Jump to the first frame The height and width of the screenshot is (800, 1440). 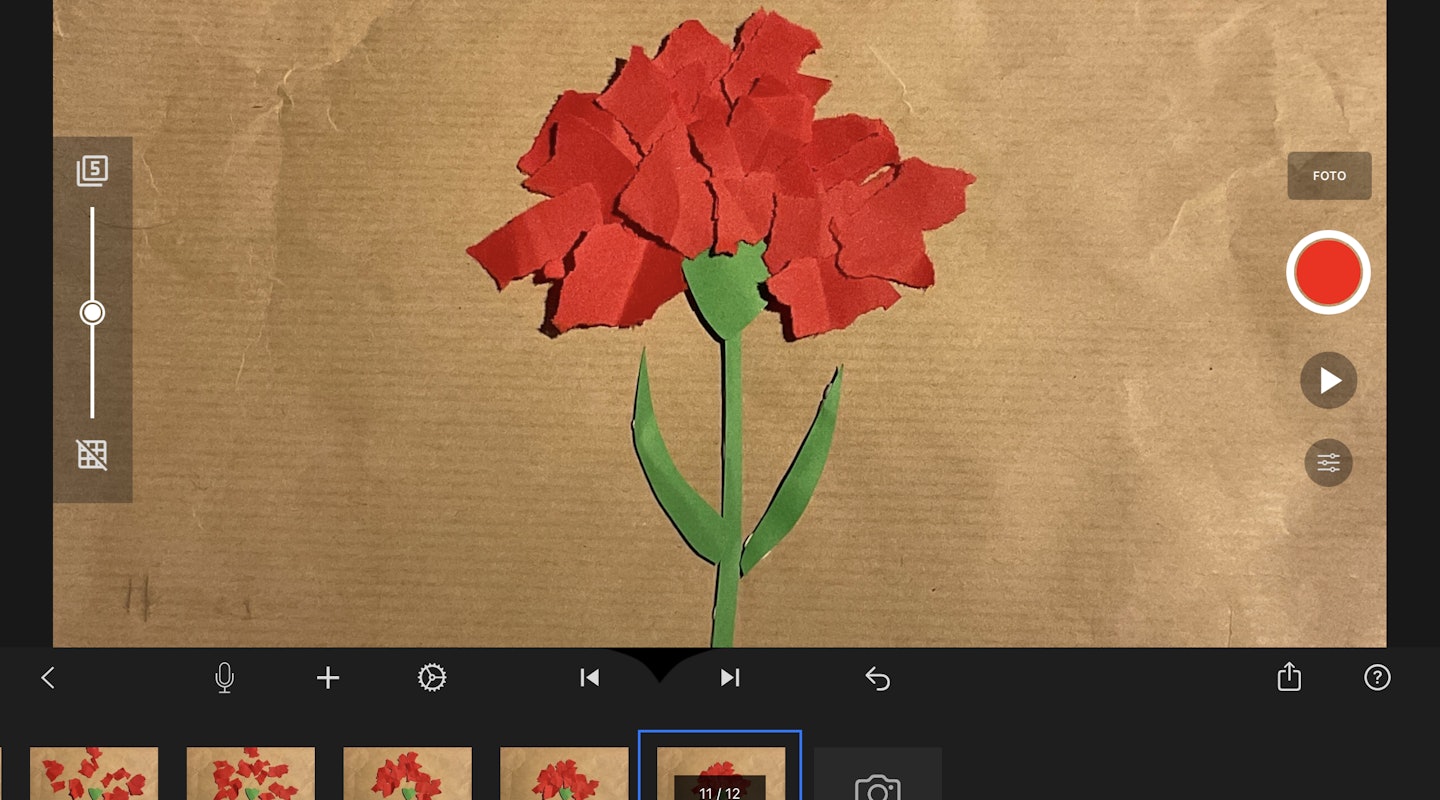coord(590,678)
